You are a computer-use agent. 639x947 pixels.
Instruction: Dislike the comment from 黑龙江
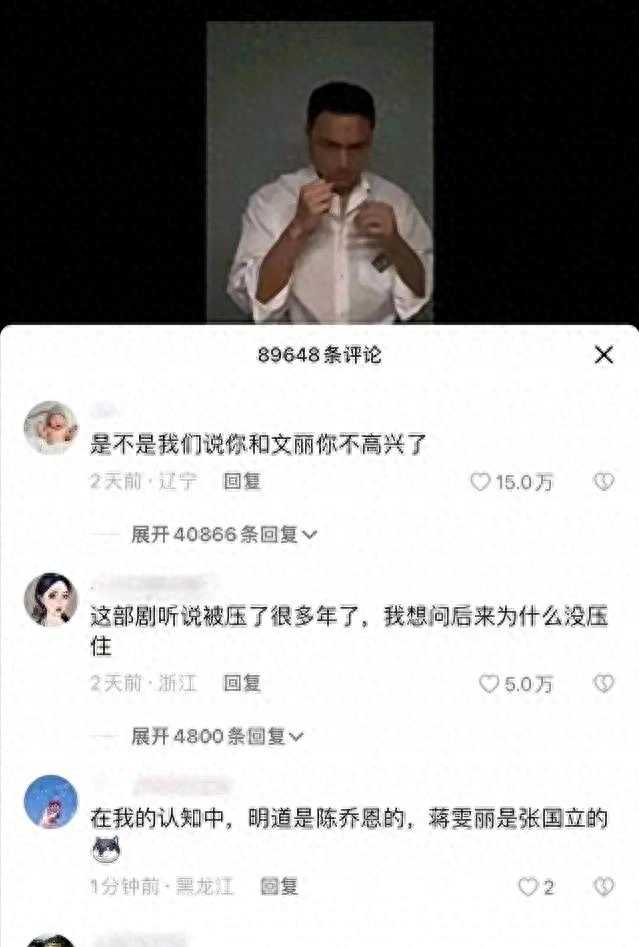click(x=603, y=887)
